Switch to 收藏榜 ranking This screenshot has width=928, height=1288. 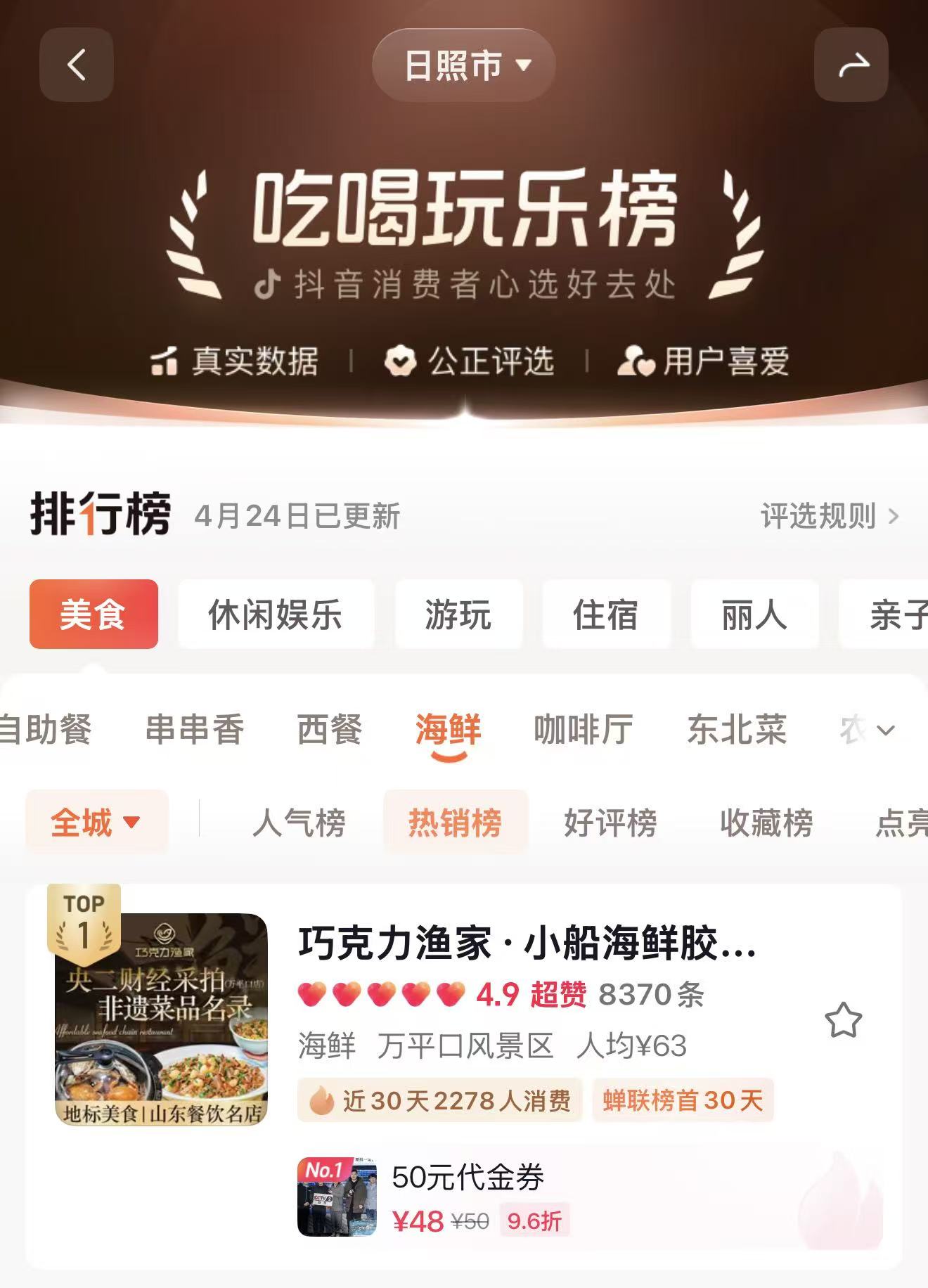coord(766,822)
